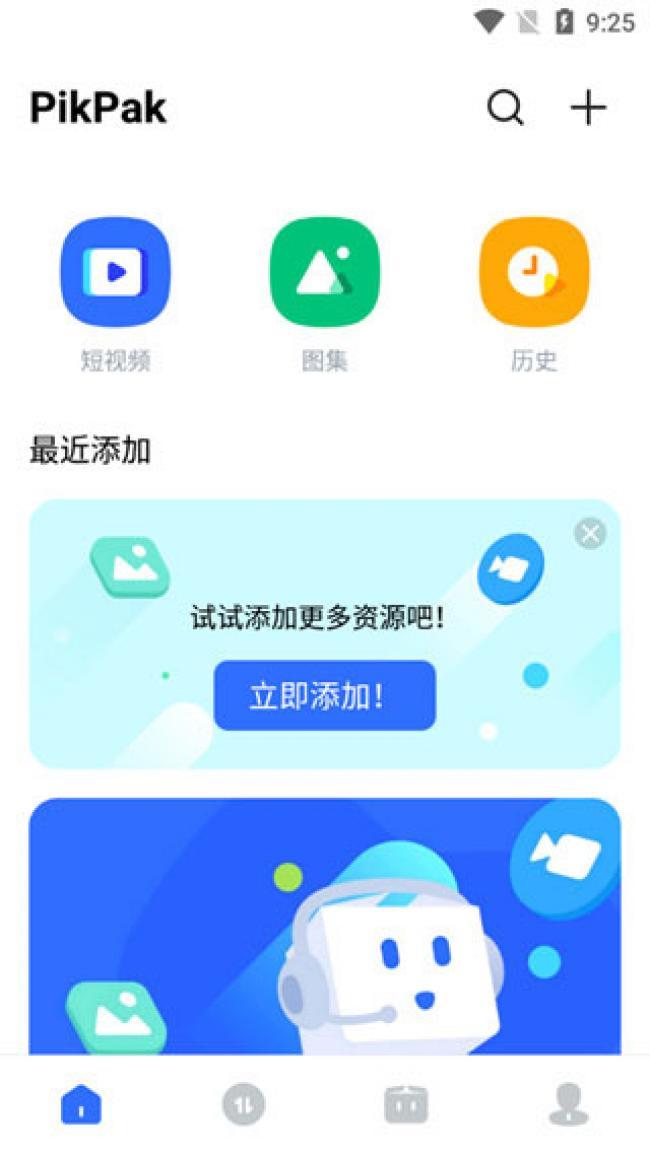Viewport: 650px width, 1153px height.
Task: Switch to the home tab
Action: click(x=81, y=1104)
